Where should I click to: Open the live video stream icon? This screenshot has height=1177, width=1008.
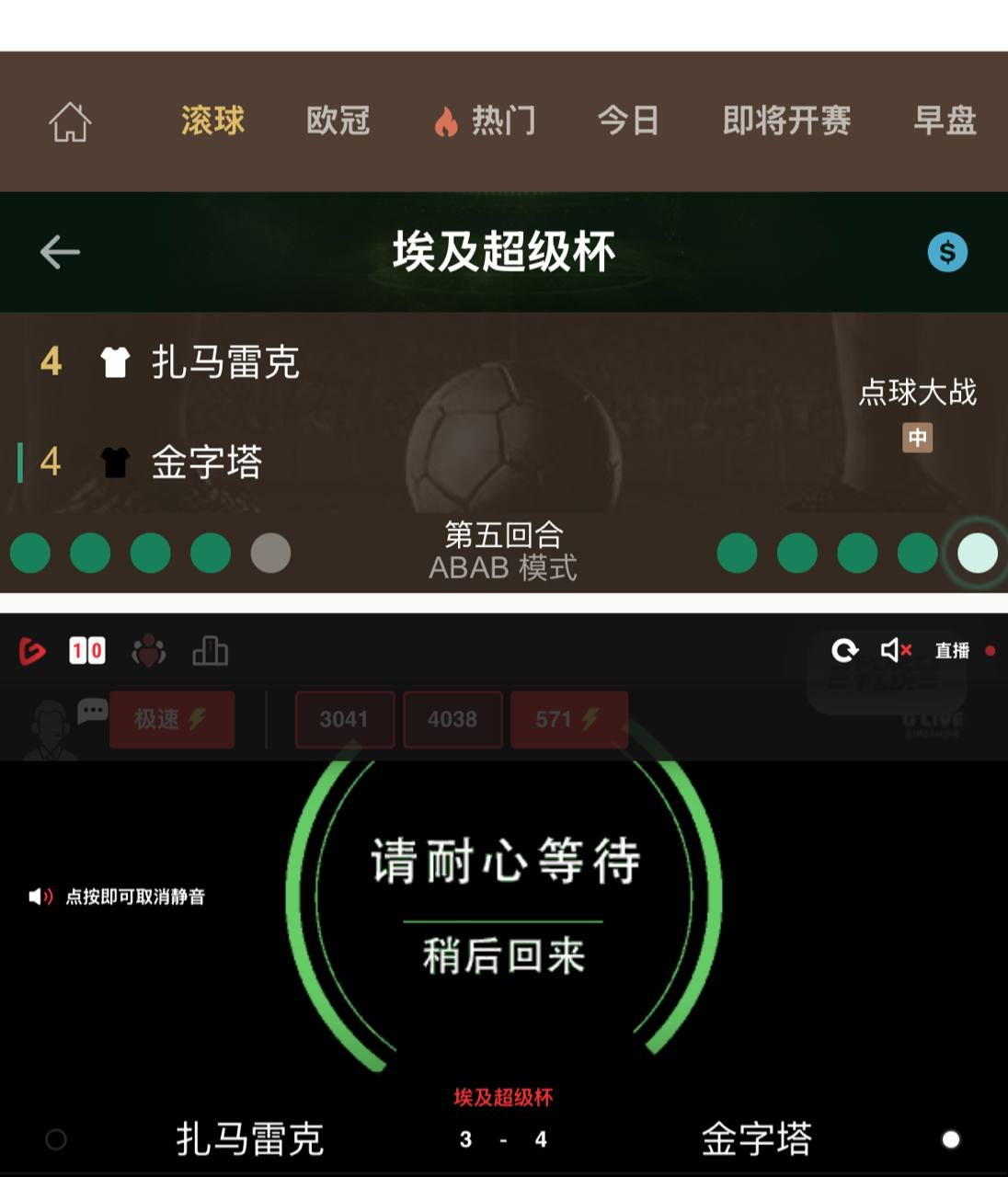32,651
